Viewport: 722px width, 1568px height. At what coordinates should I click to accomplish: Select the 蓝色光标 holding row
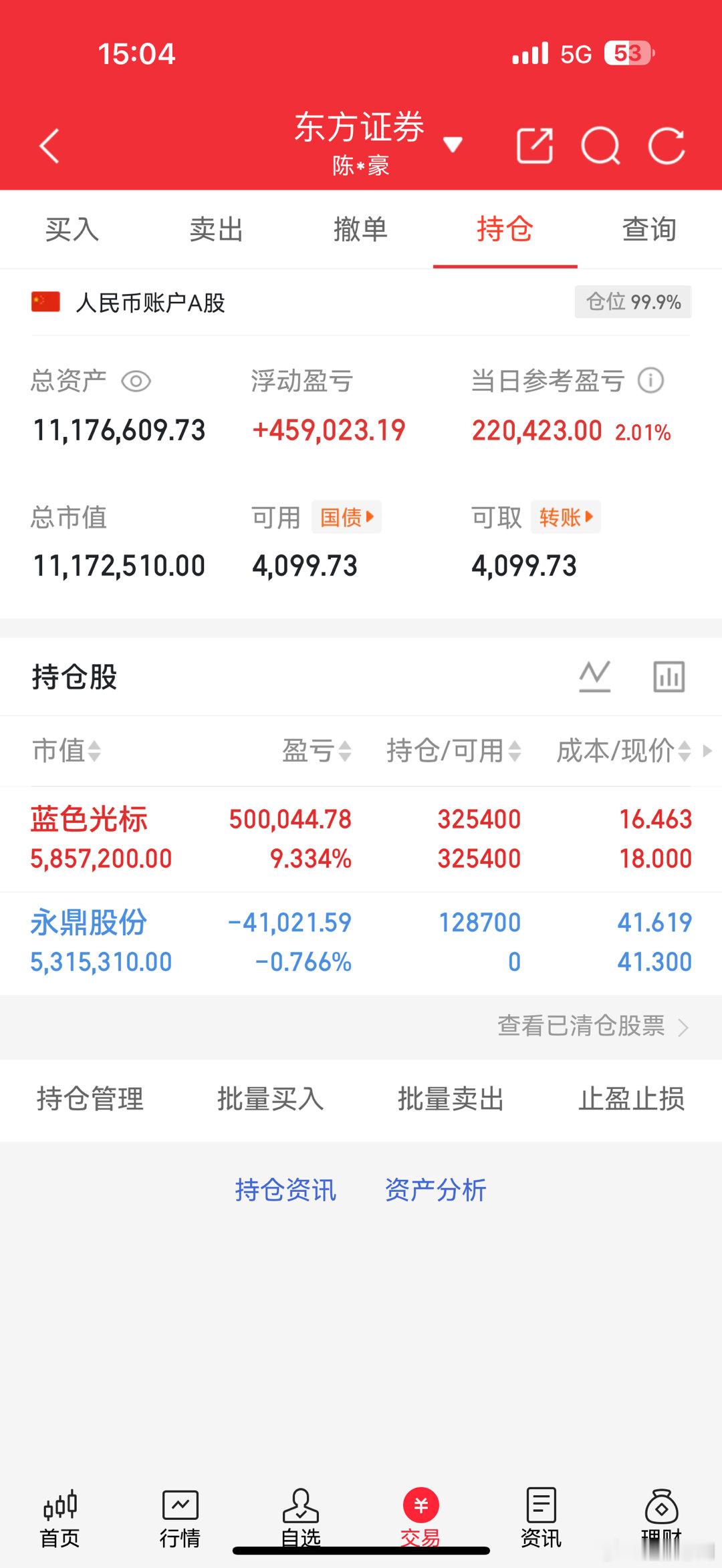(267, 838)
